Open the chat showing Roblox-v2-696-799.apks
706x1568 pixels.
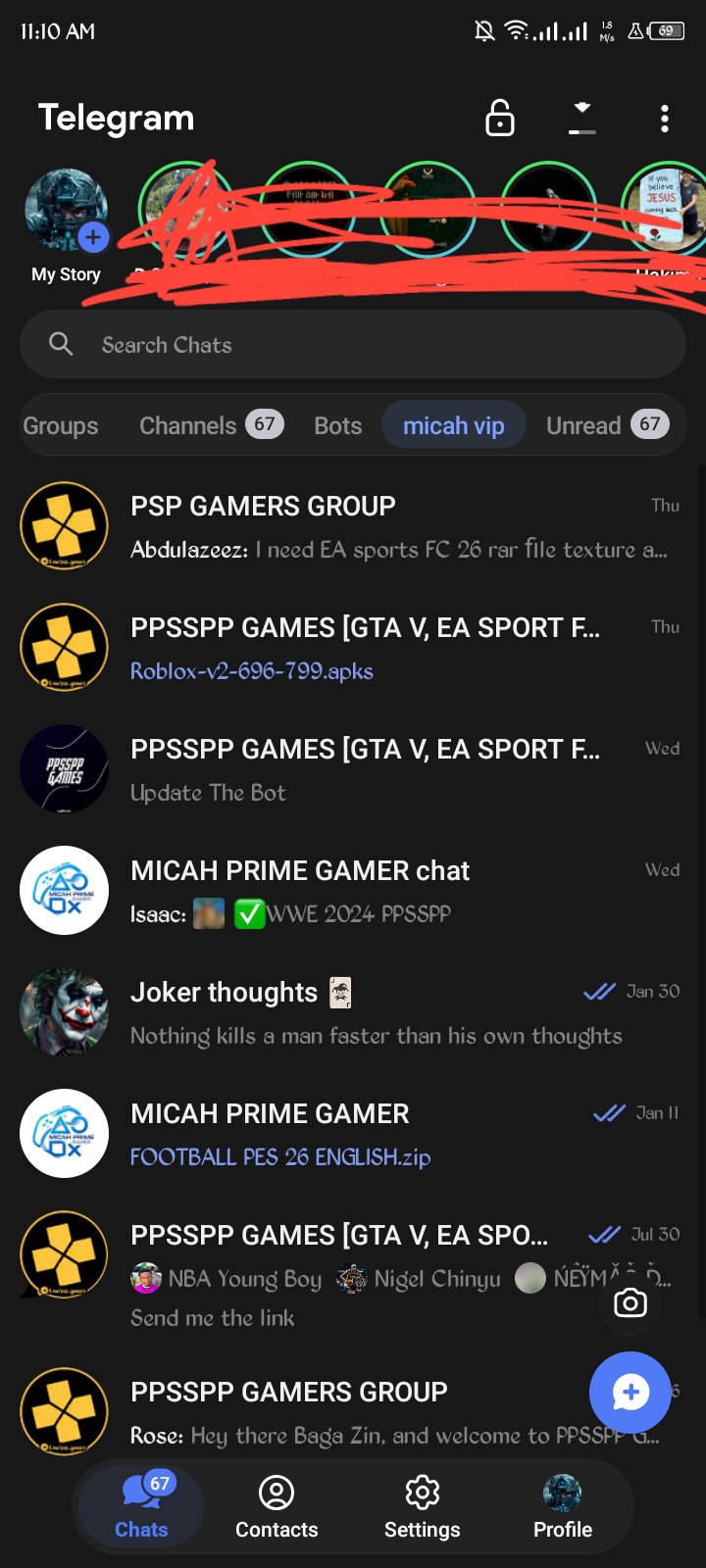(x=353, y=649)
